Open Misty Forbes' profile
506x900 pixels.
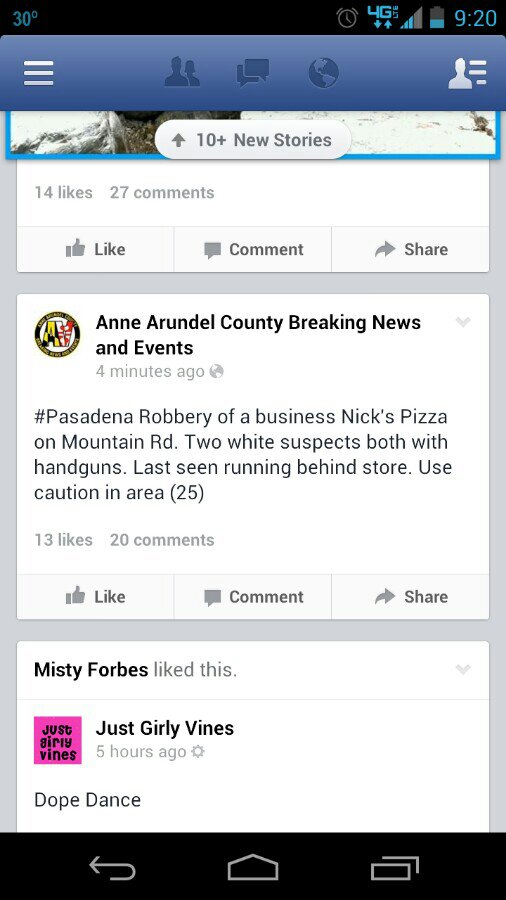point(91,669)
